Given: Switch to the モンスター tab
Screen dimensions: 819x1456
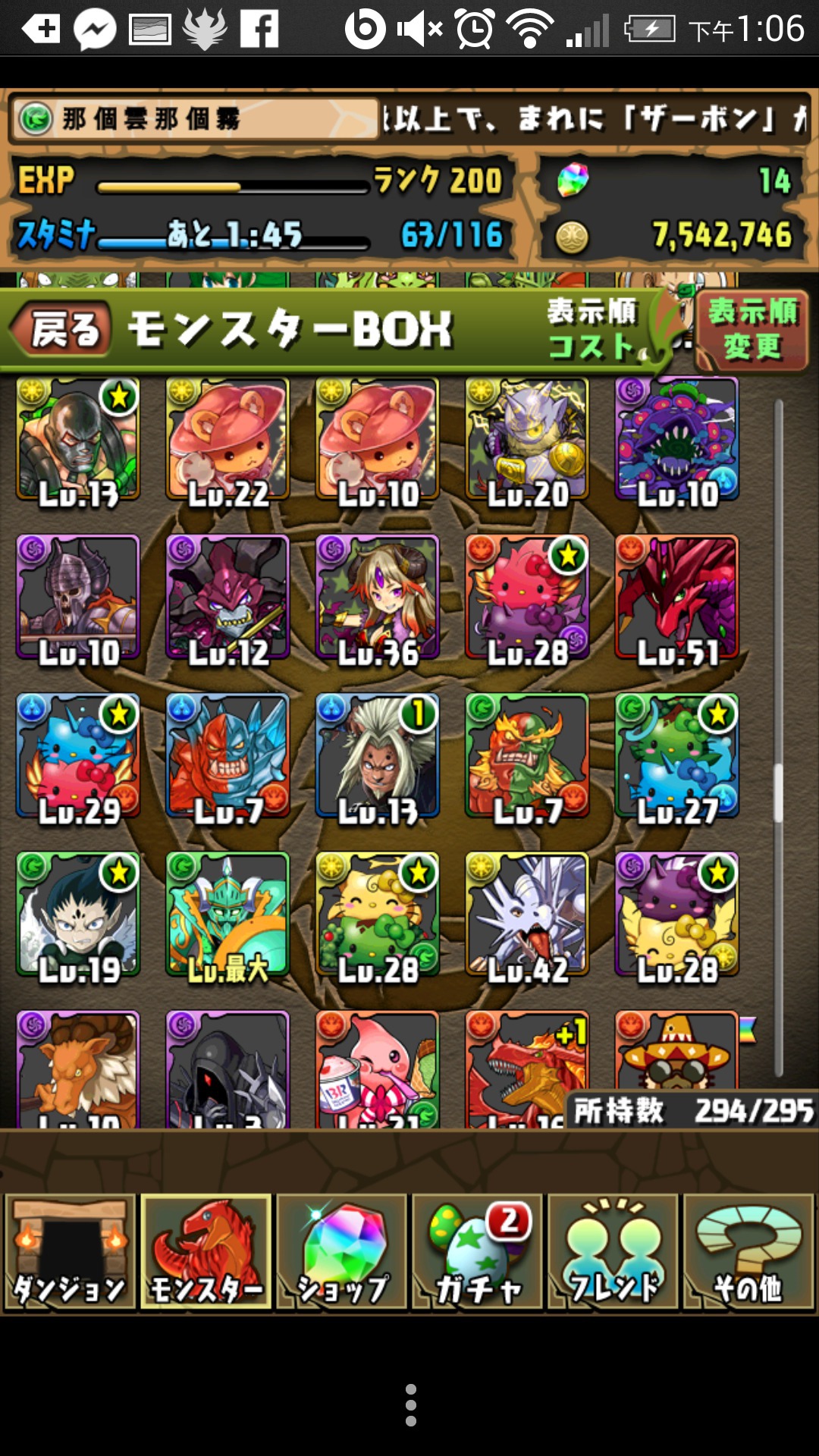Looking at the screenshot, I should [206, 1252].
